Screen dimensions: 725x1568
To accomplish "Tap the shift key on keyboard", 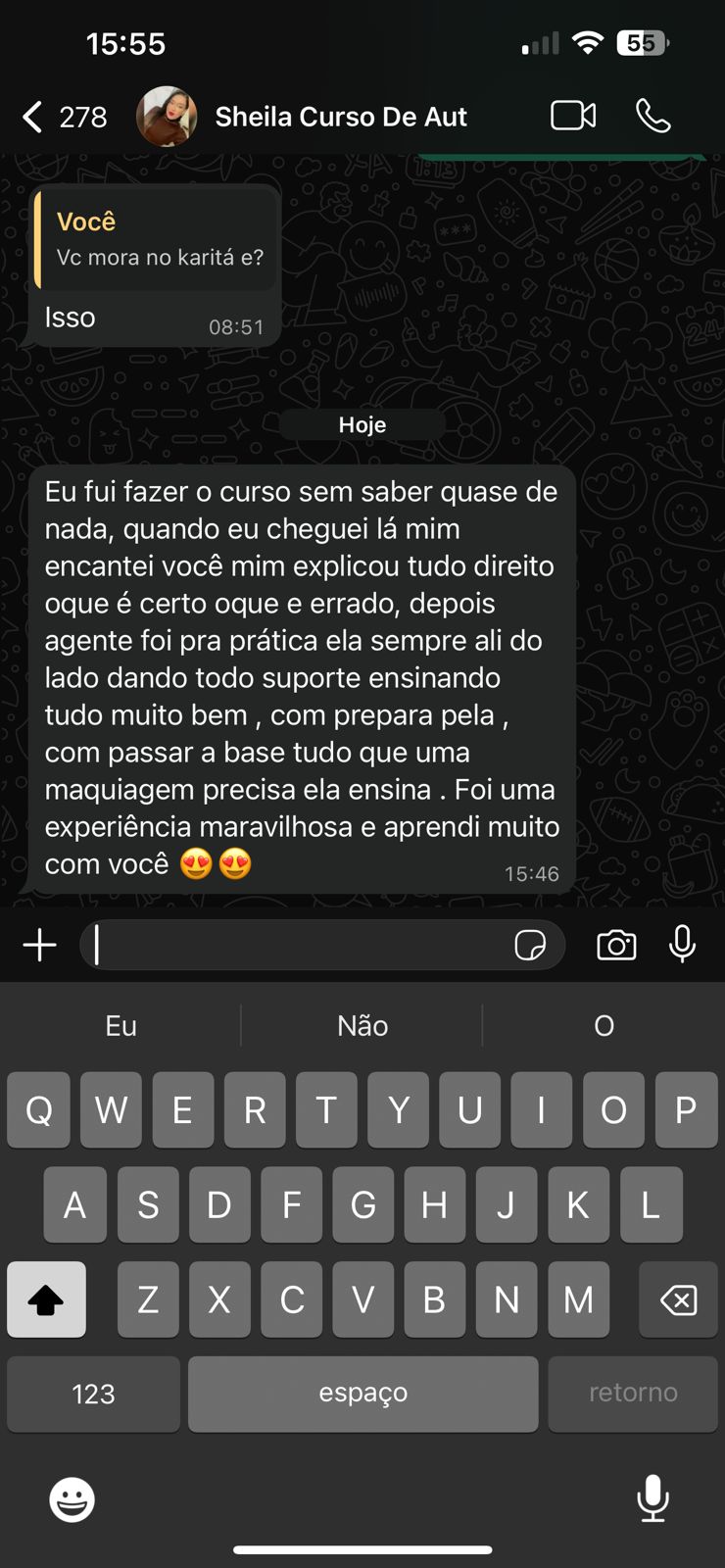I will [46, 1299].
